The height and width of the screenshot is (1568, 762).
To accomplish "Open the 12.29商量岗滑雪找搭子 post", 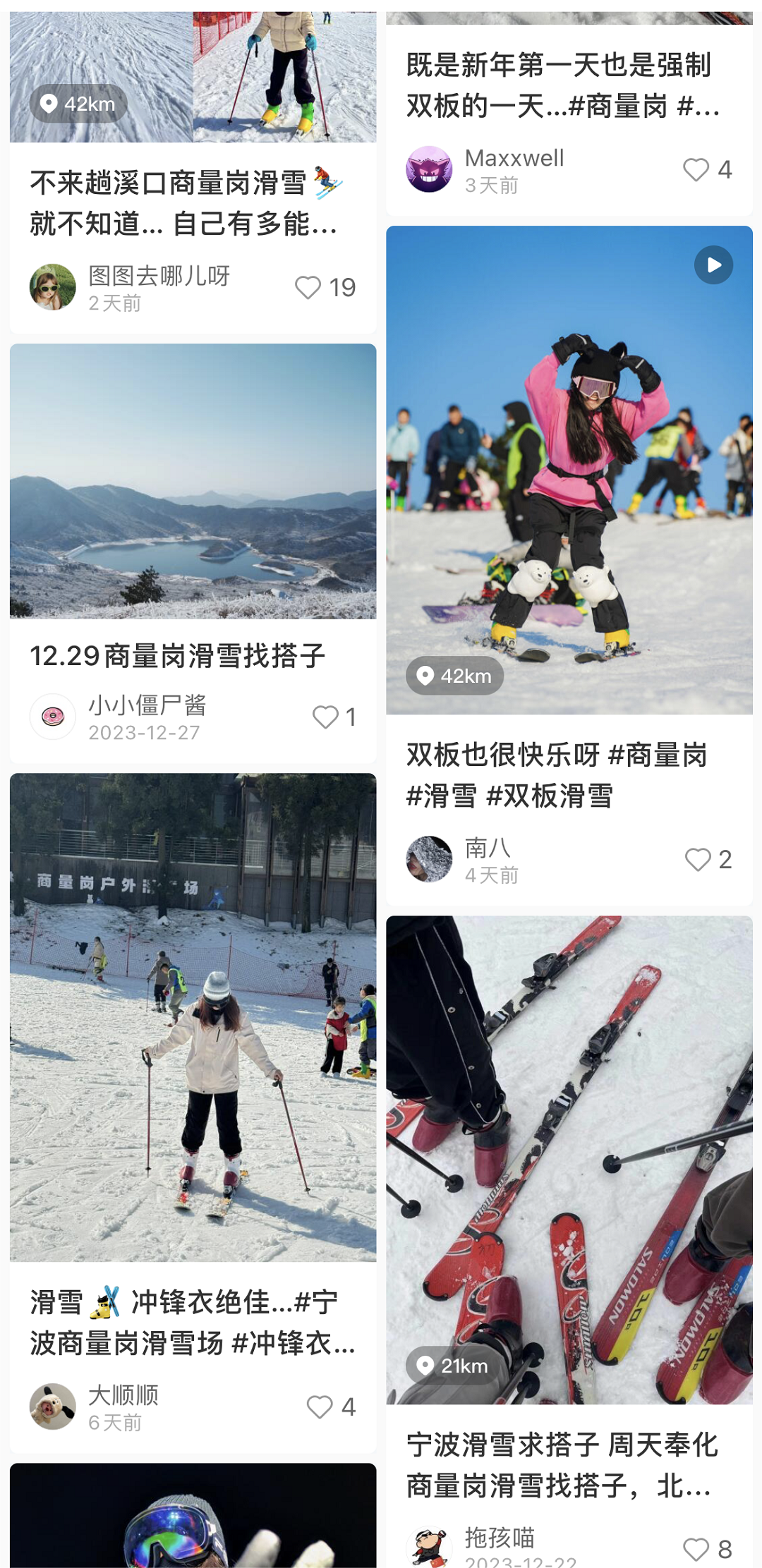I will pyautogui.click(x=193, y=482).
